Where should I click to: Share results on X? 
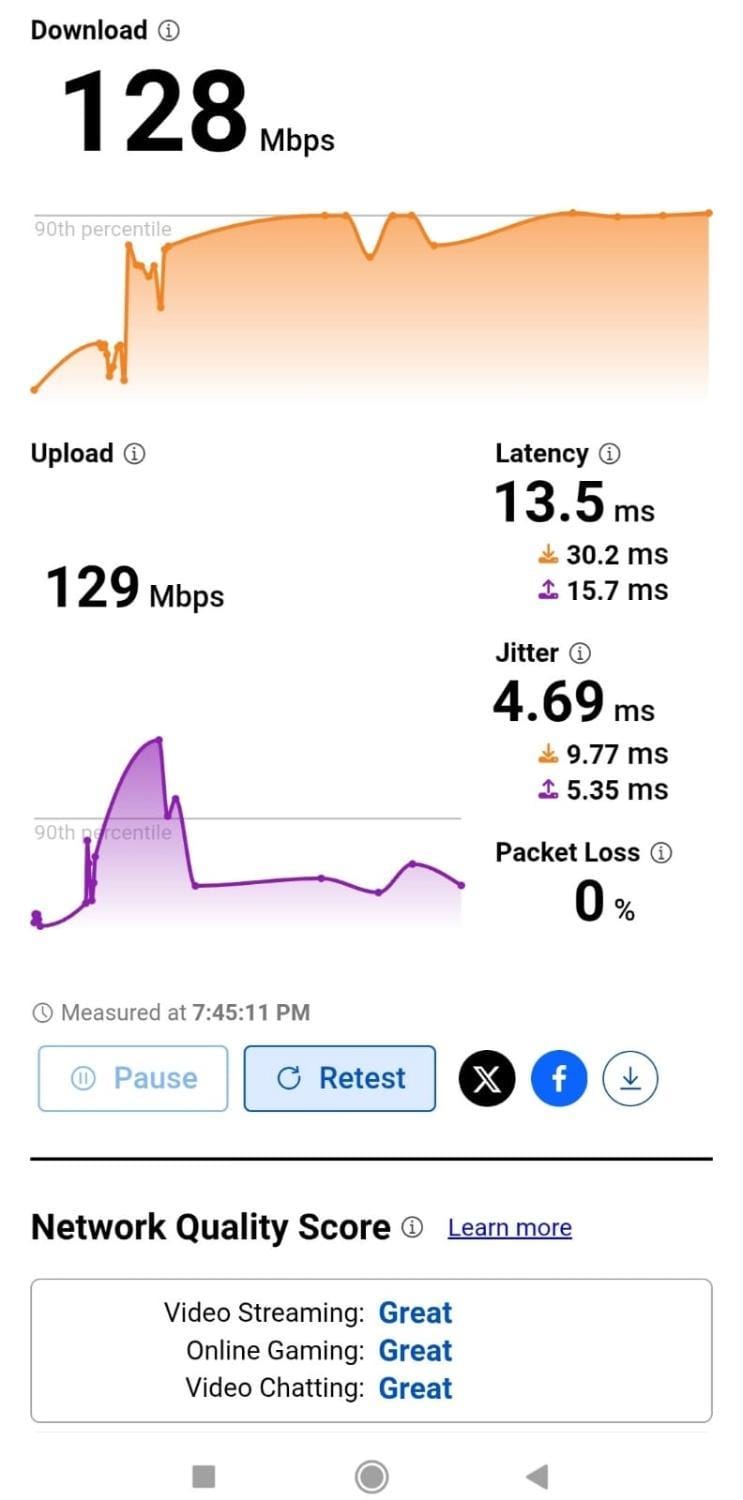coord(487,1078)
